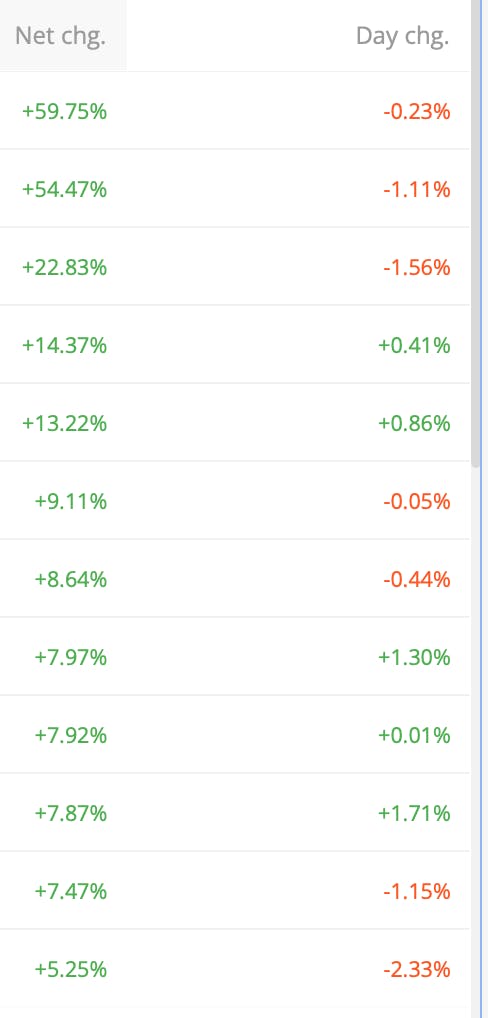This screenshot has width=488, height=1018.
Task: Sort holdings by the Day chg. column
Action: pos(402,36)
